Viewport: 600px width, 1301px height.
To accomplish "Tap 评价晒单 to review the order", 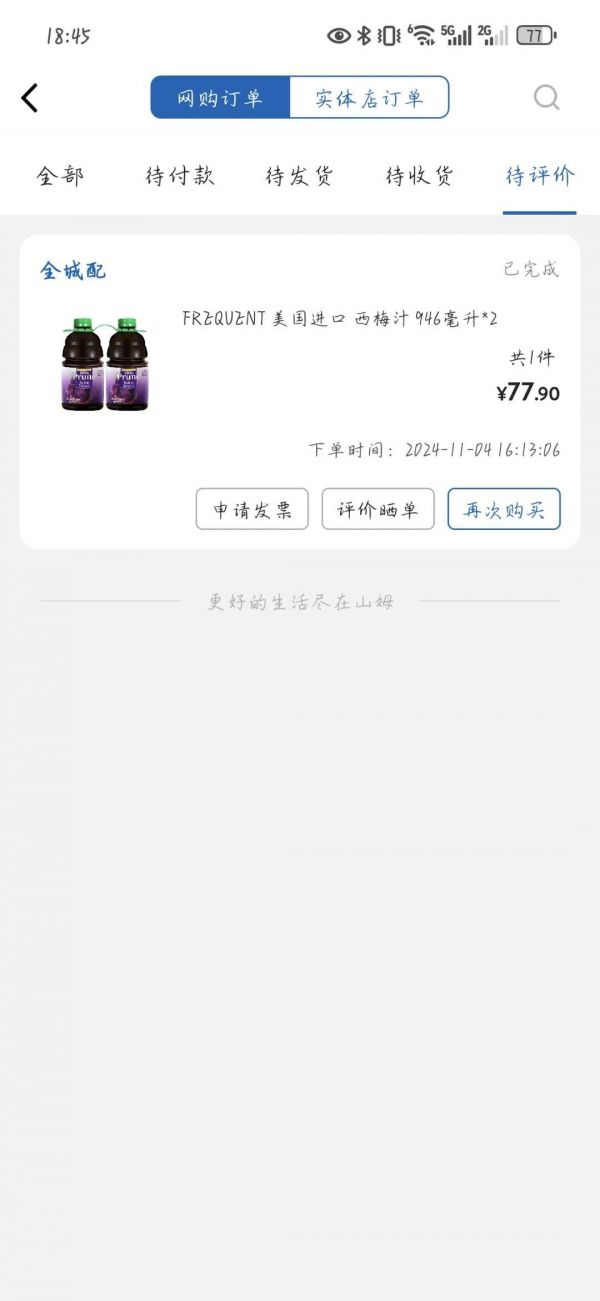I will [378, 509].
